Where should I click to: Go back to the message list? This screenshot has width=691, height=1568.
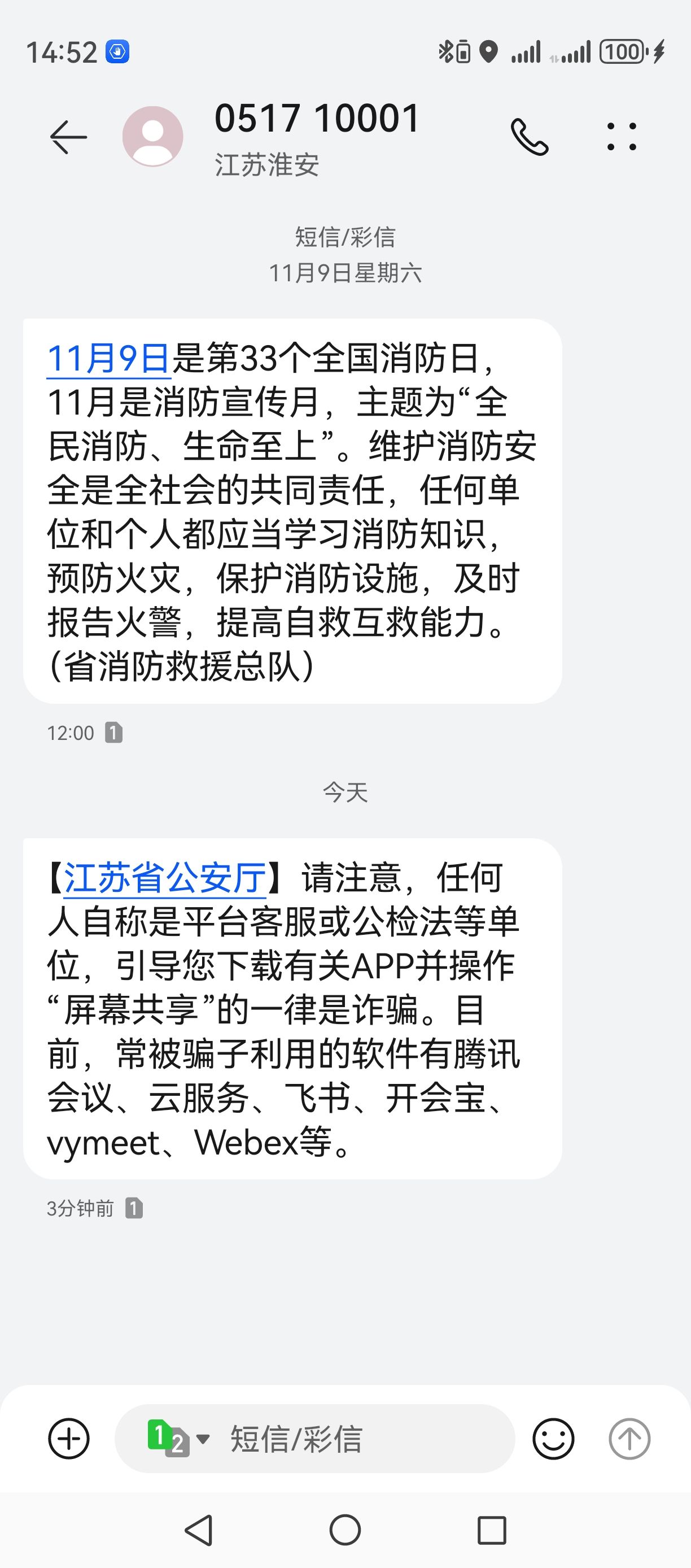(x=68, y=137)
